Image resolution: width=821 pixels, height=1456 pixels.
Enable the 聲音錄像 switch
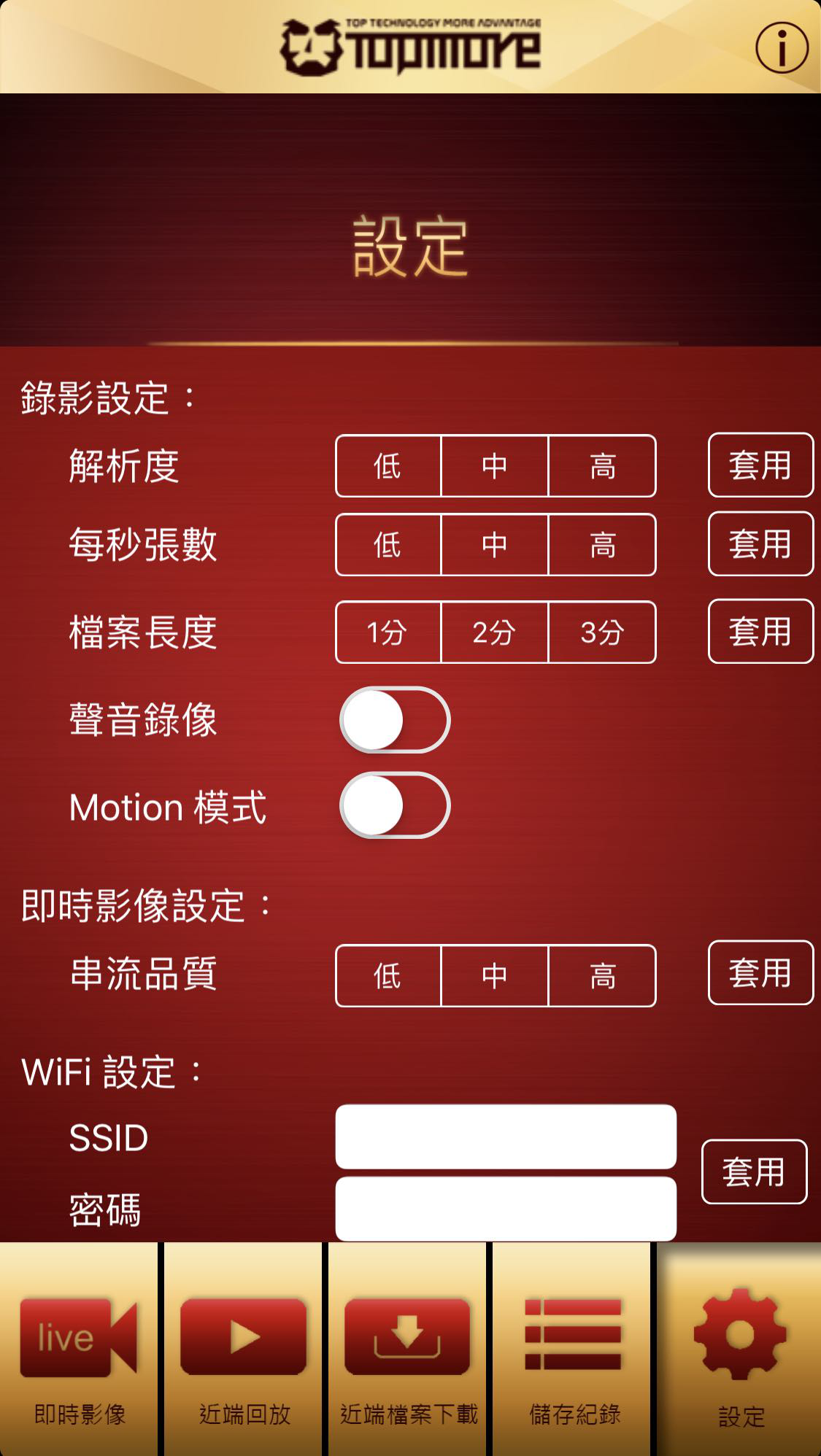click(x=395, y=720)
